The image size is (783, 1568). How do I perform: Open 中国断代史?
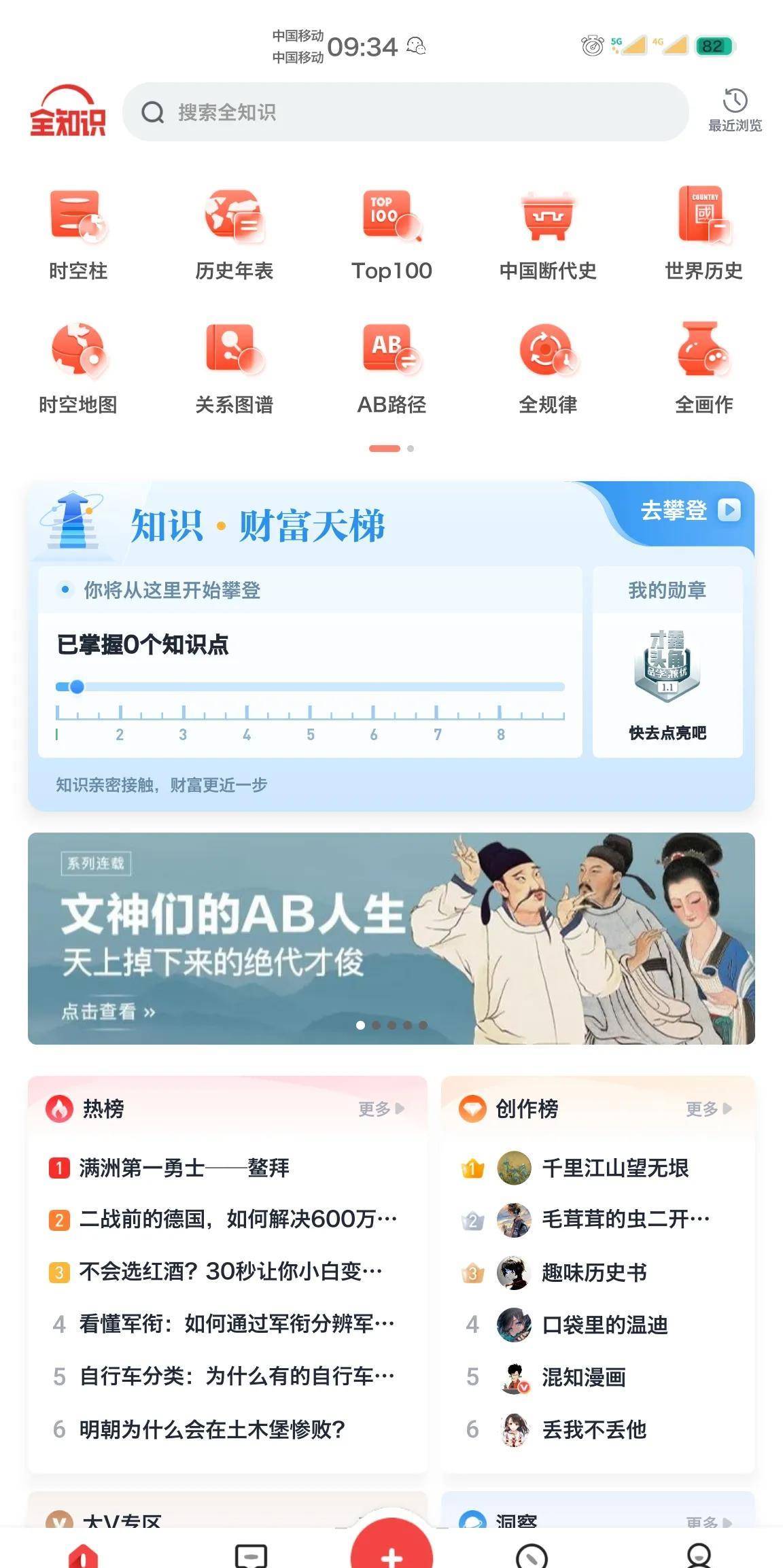pyautogui.click(x=548, y=232)
